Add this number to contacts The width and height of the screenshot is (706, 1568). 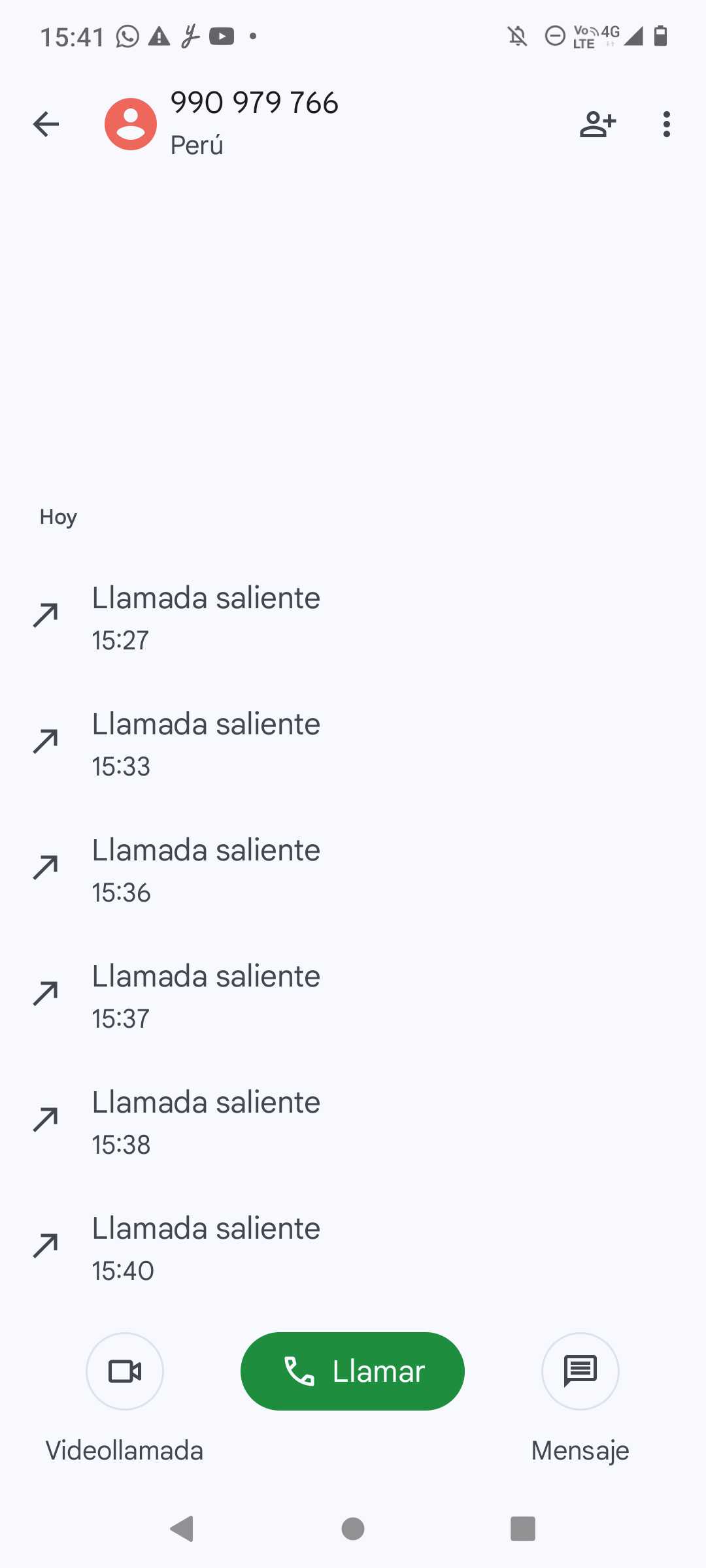pyautogui.click(x=597, y=124)
